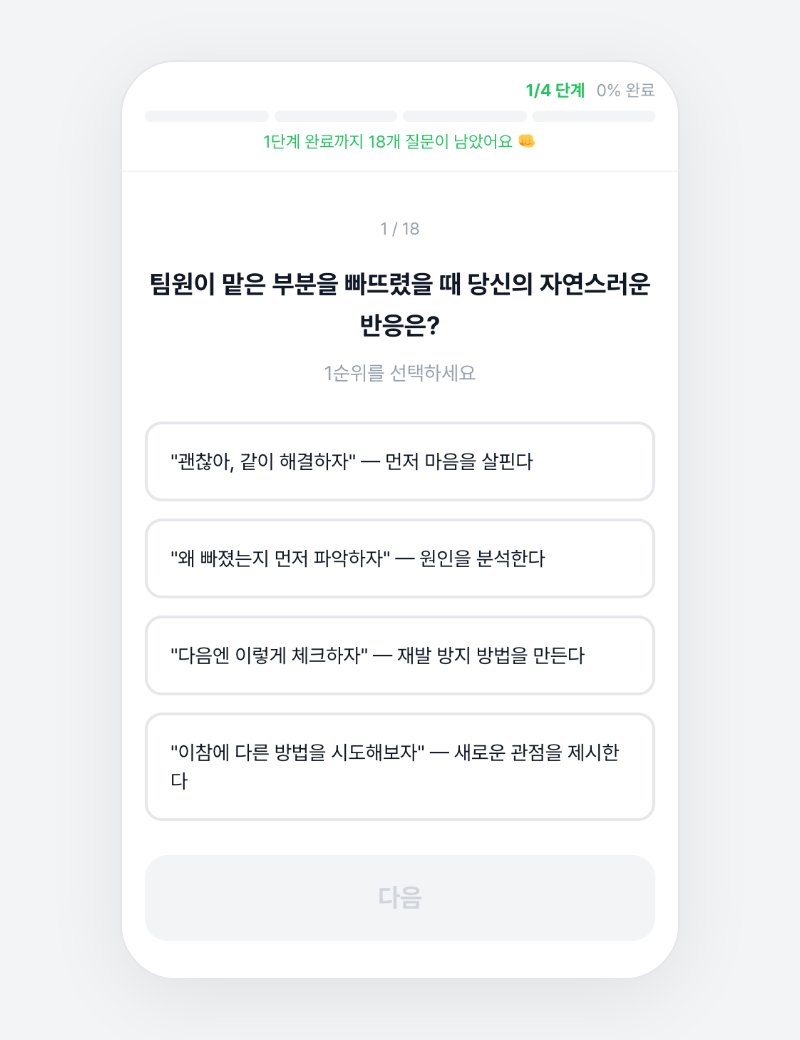Image resolution: width=800 pixels, height=1040 pixels.
Task: Pick the "이참에 다른 방법을 시도해보자" answer option
Action: pyautogui.click(x=400, y=766)
